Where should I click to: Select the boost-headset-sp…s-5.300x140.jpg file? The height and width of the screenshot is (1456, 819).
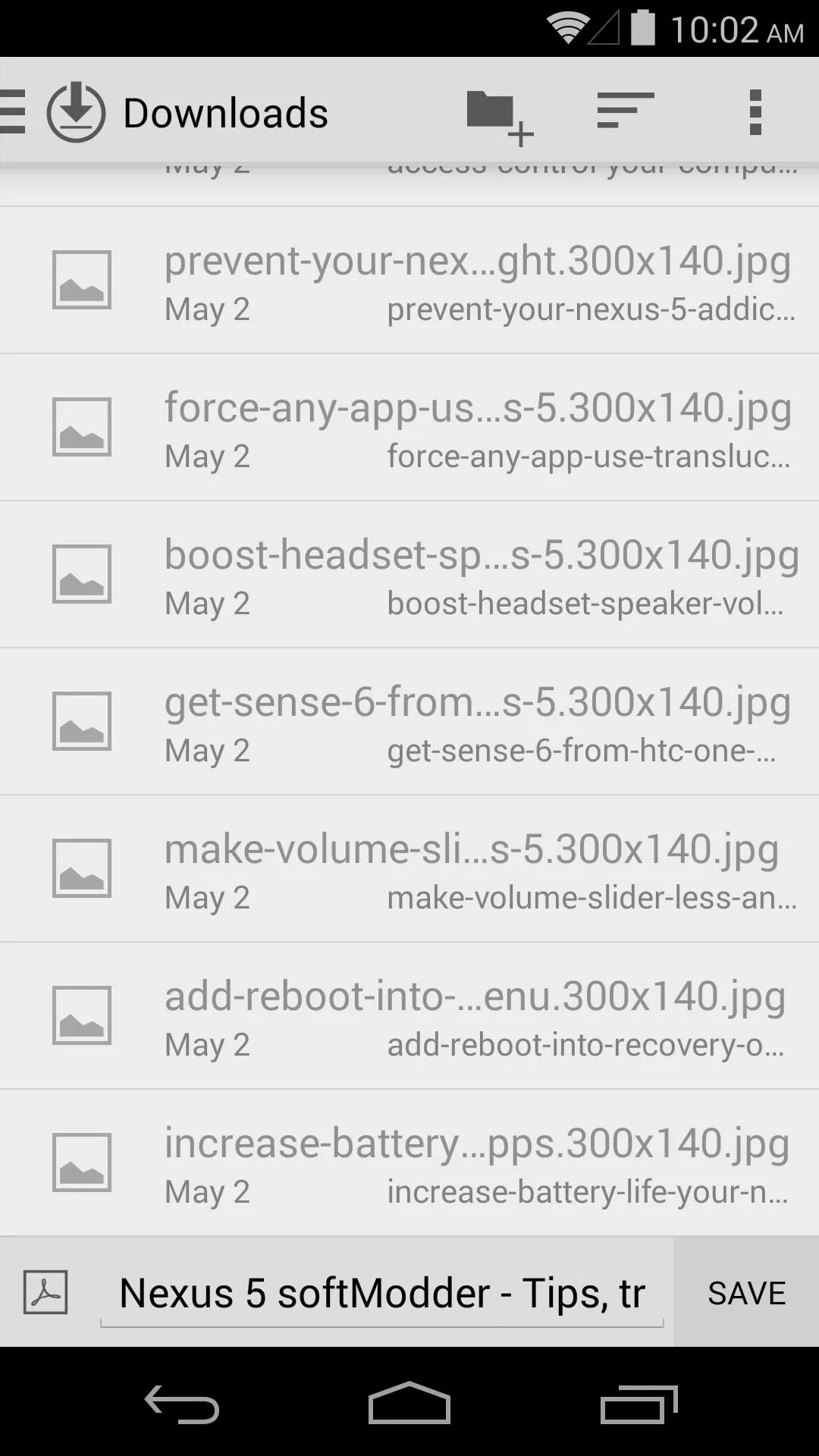pyautogui.click(x=409, y=574)
